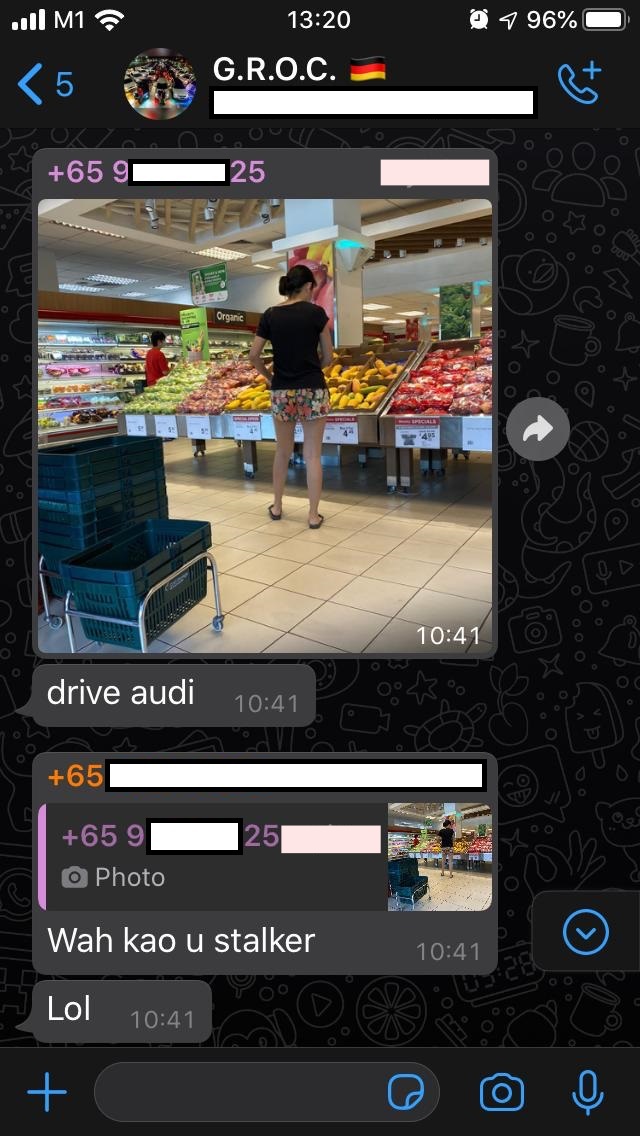Jump to the quoted photo message
The height and width of the screenshot is (1136, 640).
pyautogui.click(x=265, y=856)
